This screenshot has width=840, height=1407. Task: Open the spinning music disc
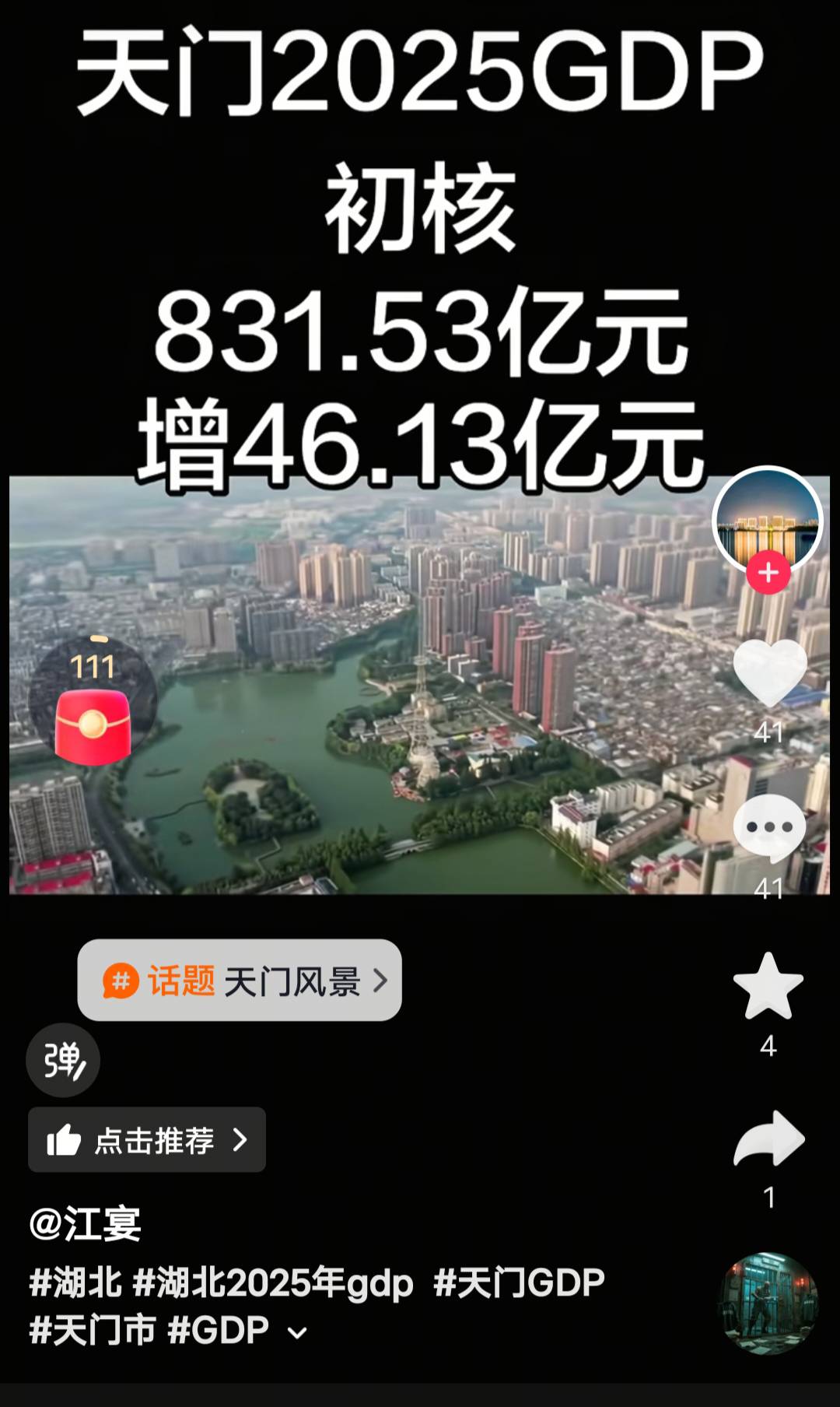[768, 1303]
